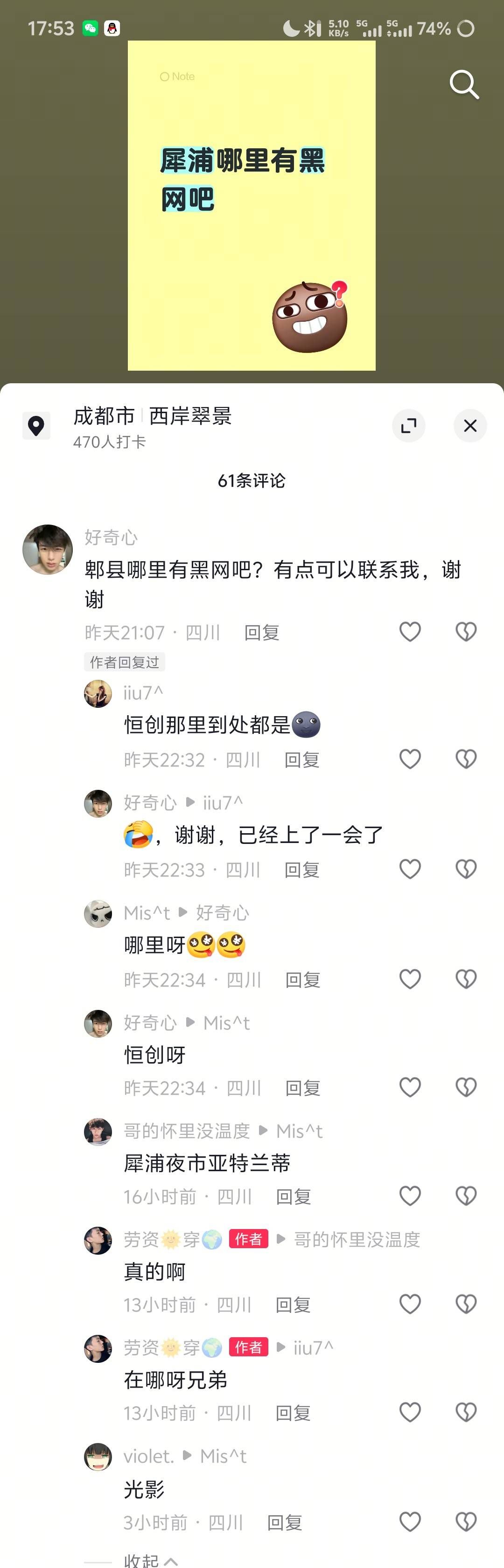Viewport: 504px width, 1568px height.
Task: Reply to the 在哪呀兄弟 comment
Action: point(293,1413)
